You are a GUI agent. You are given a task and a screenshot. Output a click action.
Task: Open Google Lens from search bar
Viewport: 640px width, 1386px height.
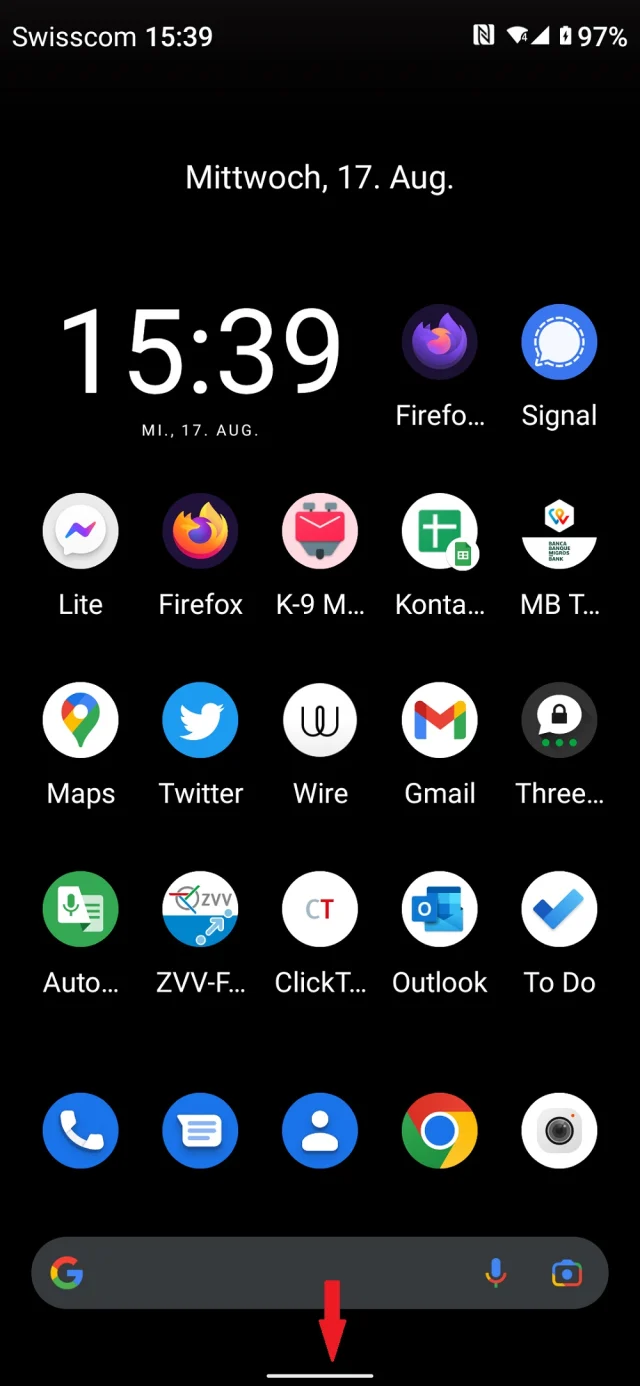566,1273
